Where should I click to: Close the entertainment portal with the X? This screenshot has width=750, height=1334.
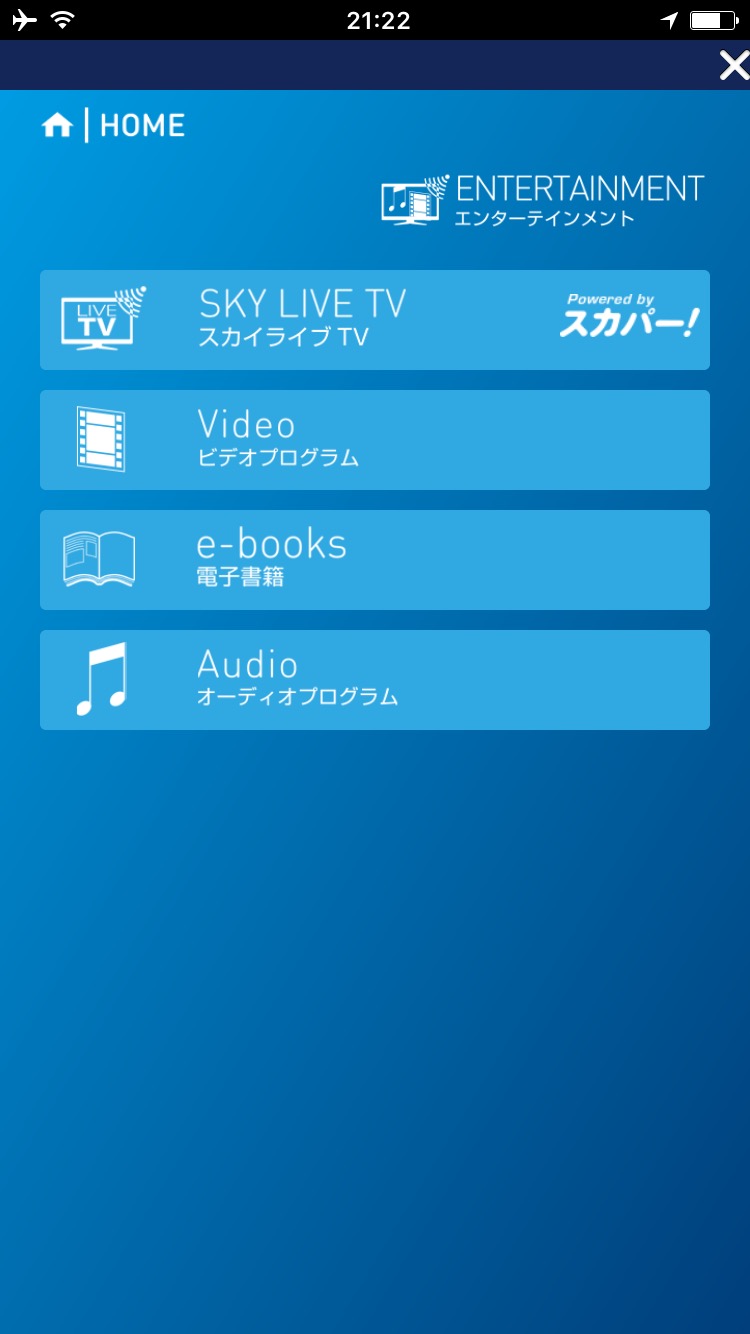(x=734, y=66)
